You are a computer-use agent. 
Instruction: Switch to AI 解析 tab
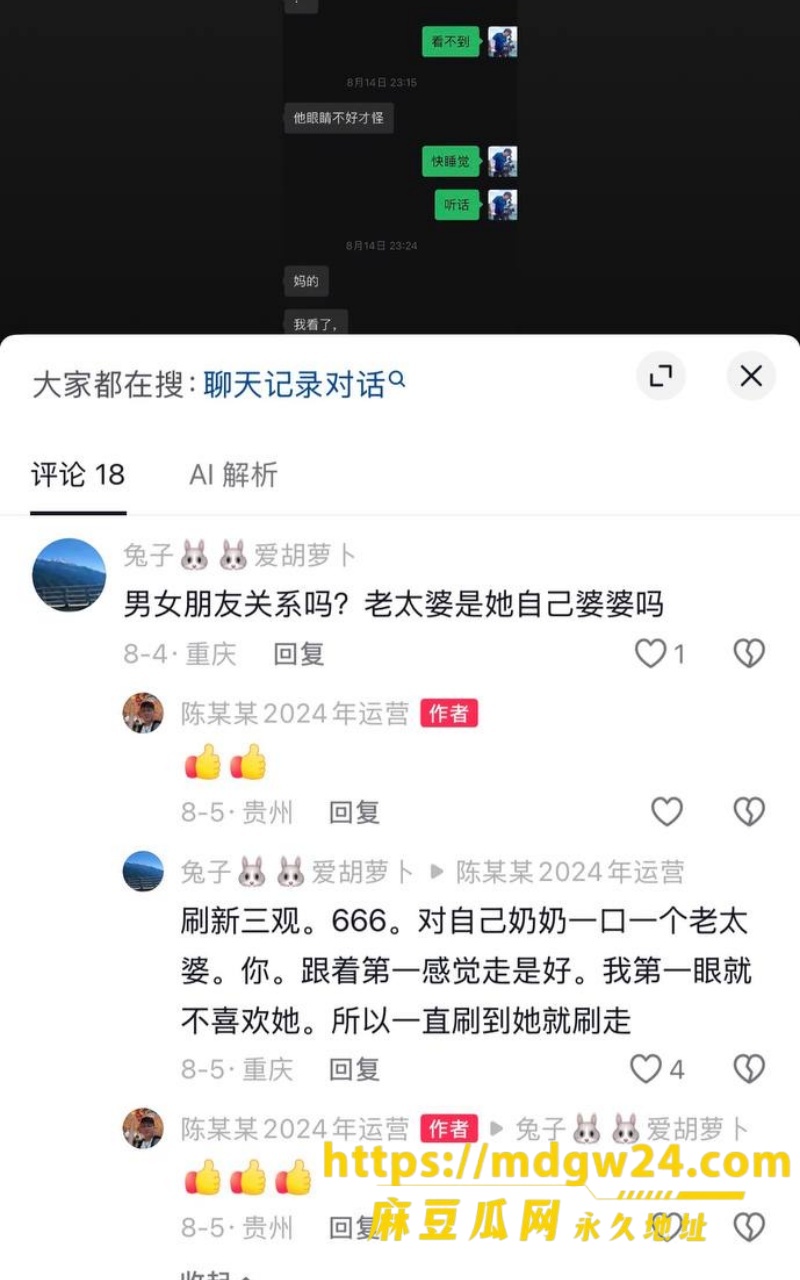233,474
